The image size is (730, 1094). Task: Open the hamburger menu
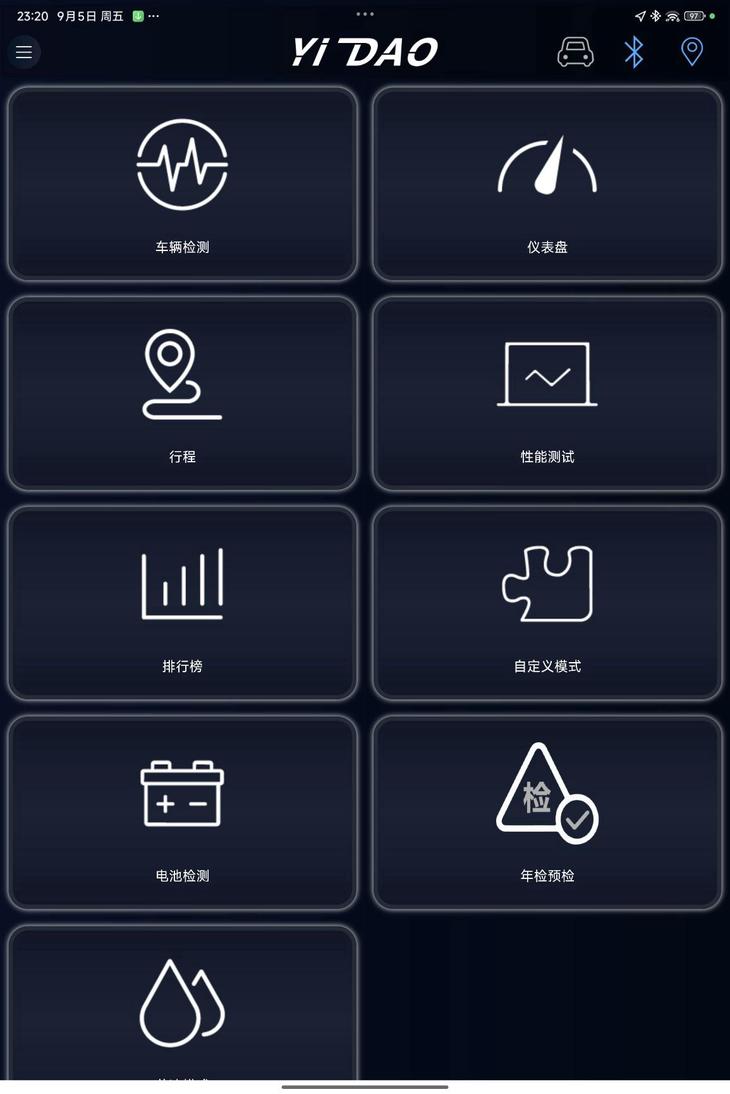coord(23,51)
